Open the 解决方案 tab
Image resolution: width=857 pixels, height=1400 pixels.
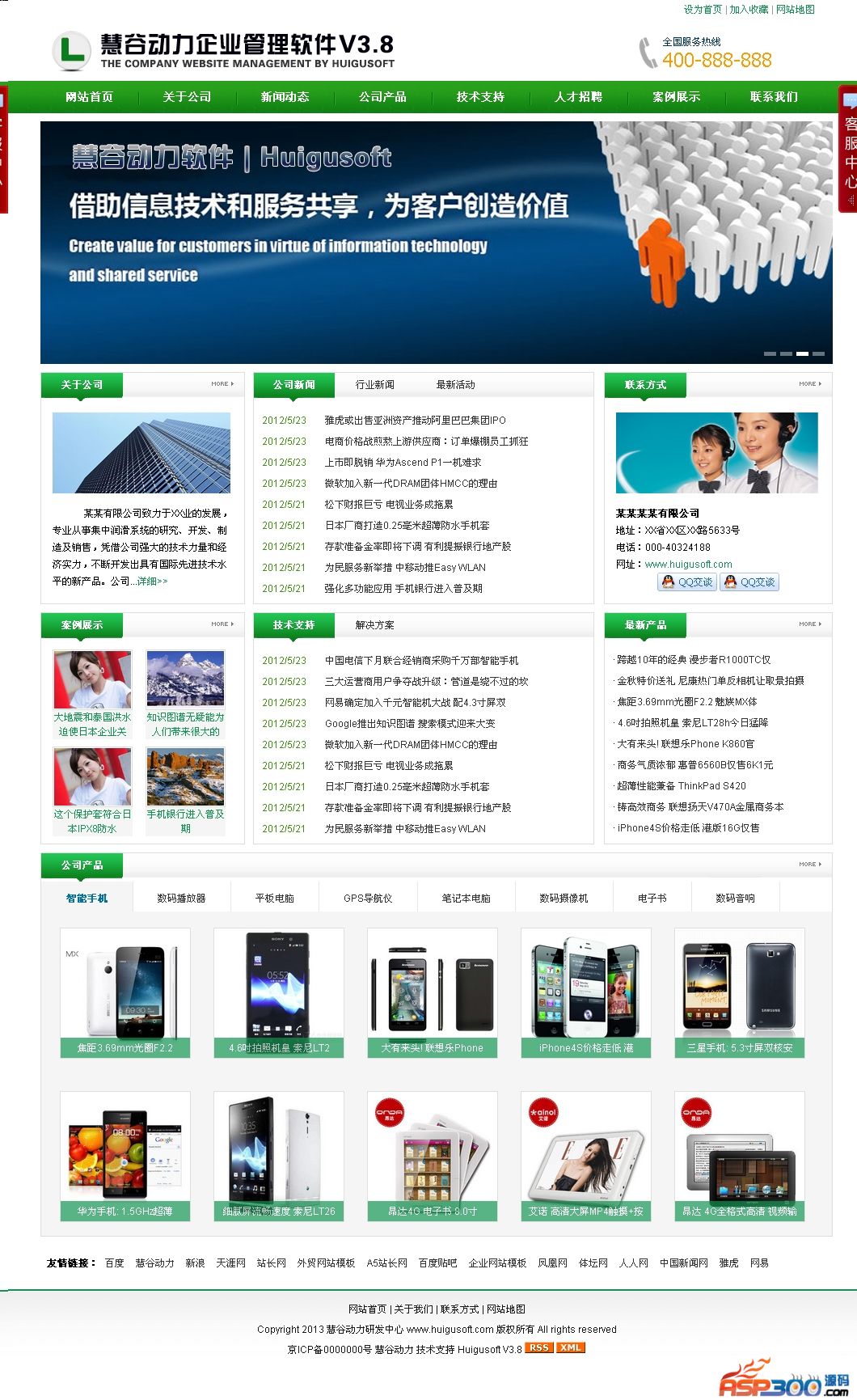[375, 625]
